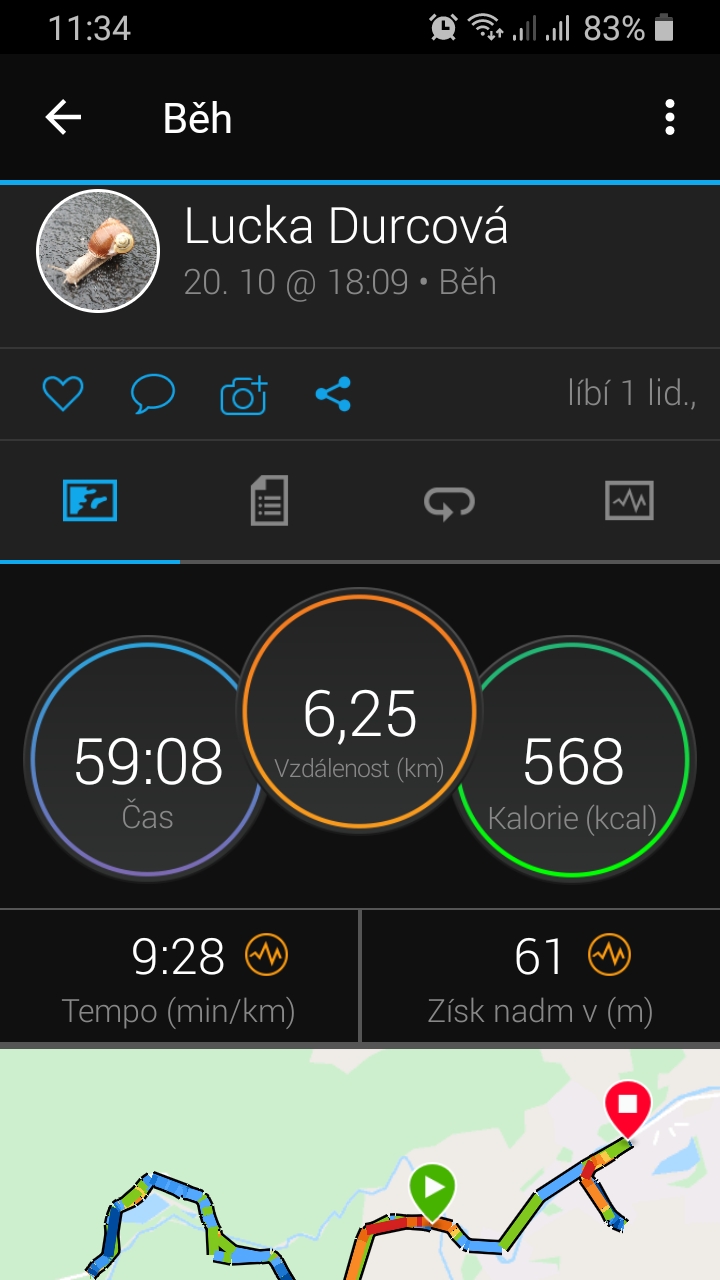The width and height of the screenshot is (720, 1280).
Task: Share this run activity
Action: pyautogui.click(x=333, y=394)
